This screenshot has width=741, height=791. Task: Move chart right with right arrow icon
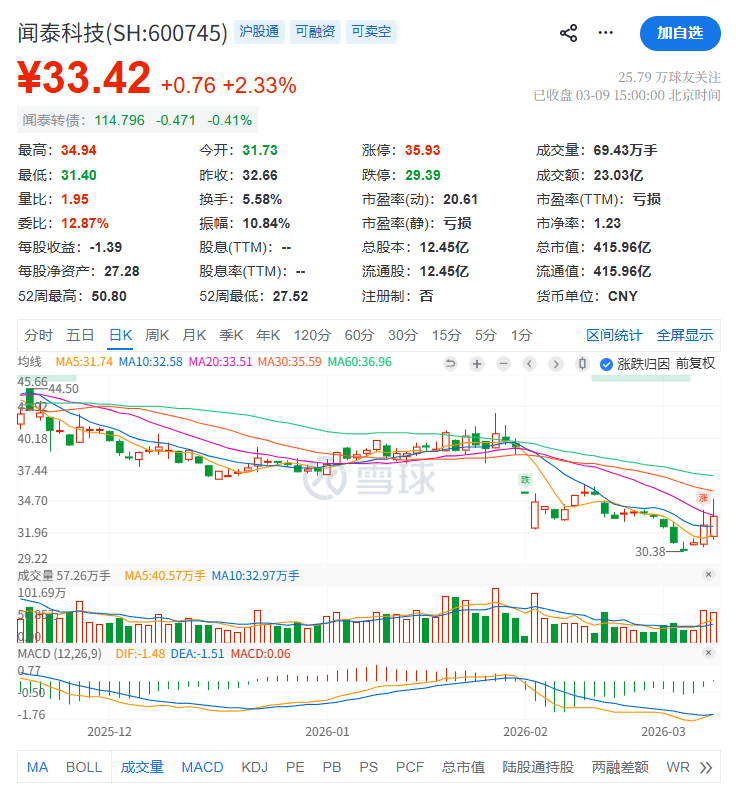[x=555, y=364]
